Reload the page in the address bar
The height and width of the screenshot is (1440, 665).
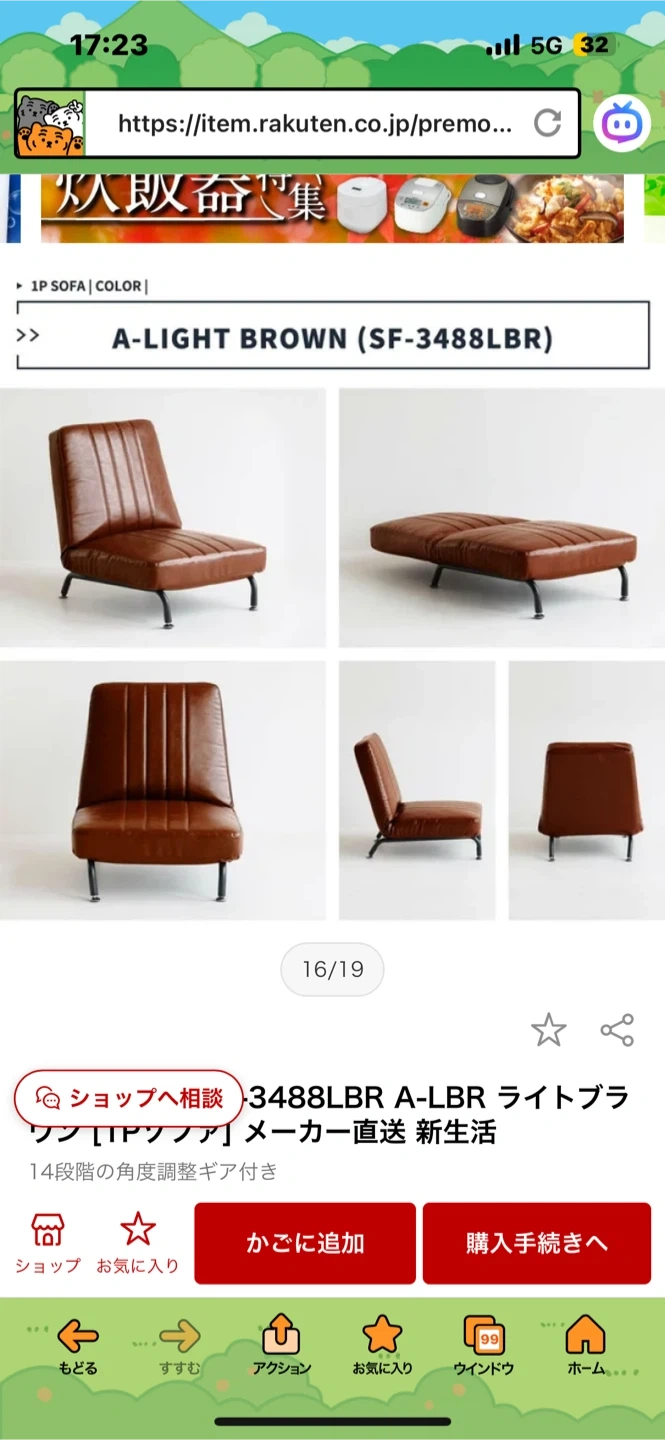[547, 124]
